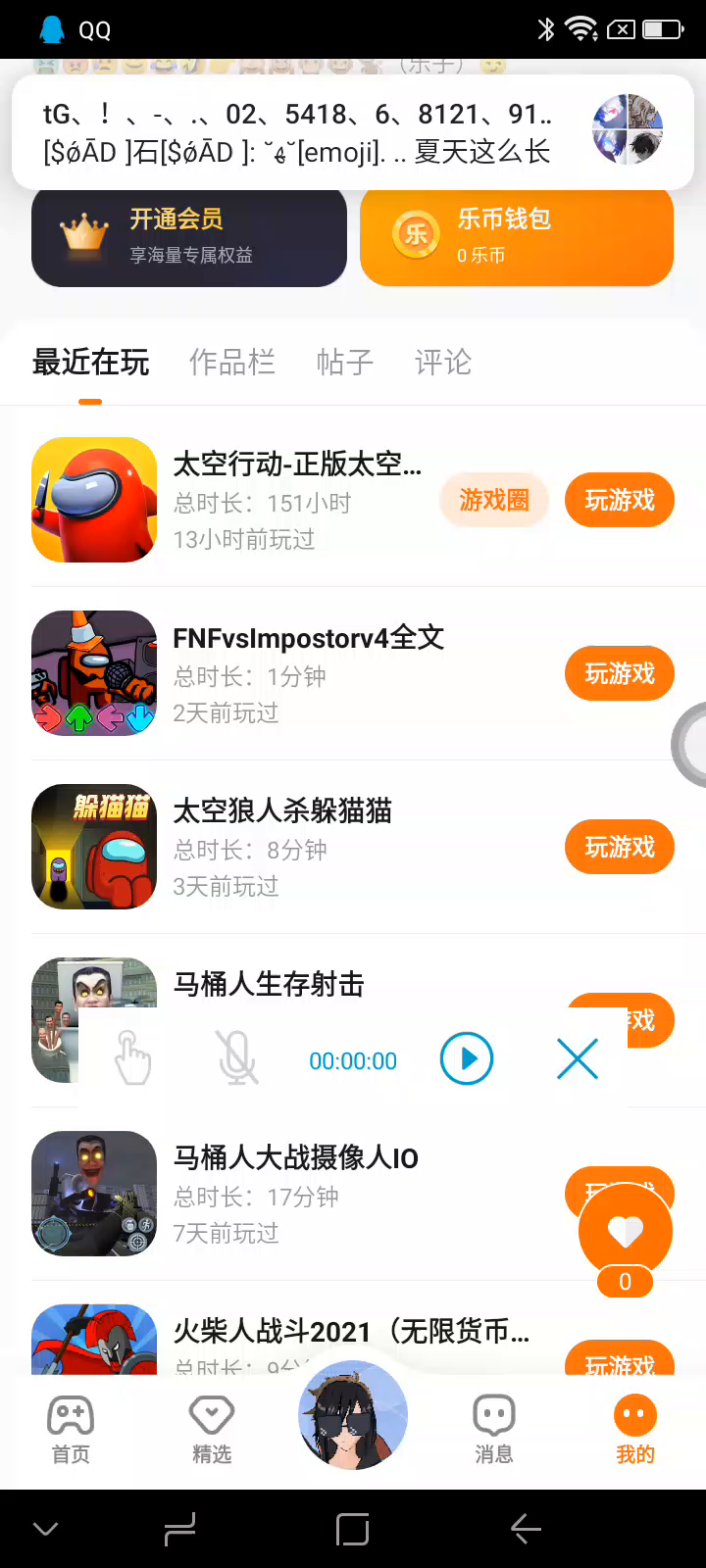Start the screen recording play button
Screen dimensions: 706x1568
[467, 1059]
